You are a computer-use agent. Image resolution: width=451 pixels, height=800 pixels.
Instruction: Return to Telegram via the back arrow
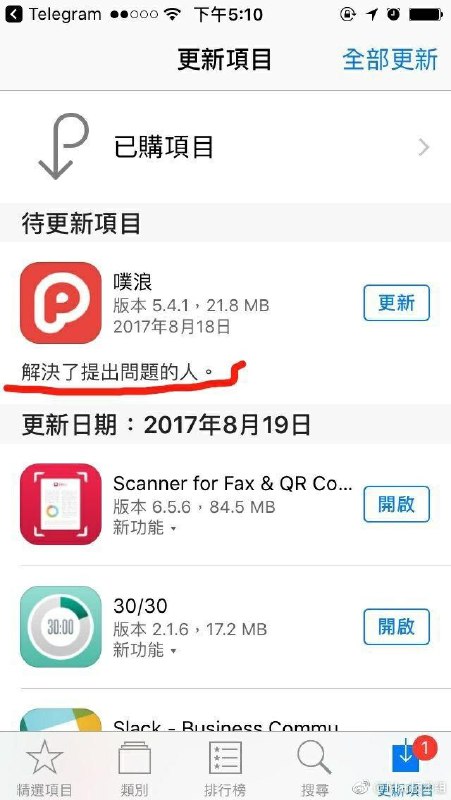coord(14,14)
